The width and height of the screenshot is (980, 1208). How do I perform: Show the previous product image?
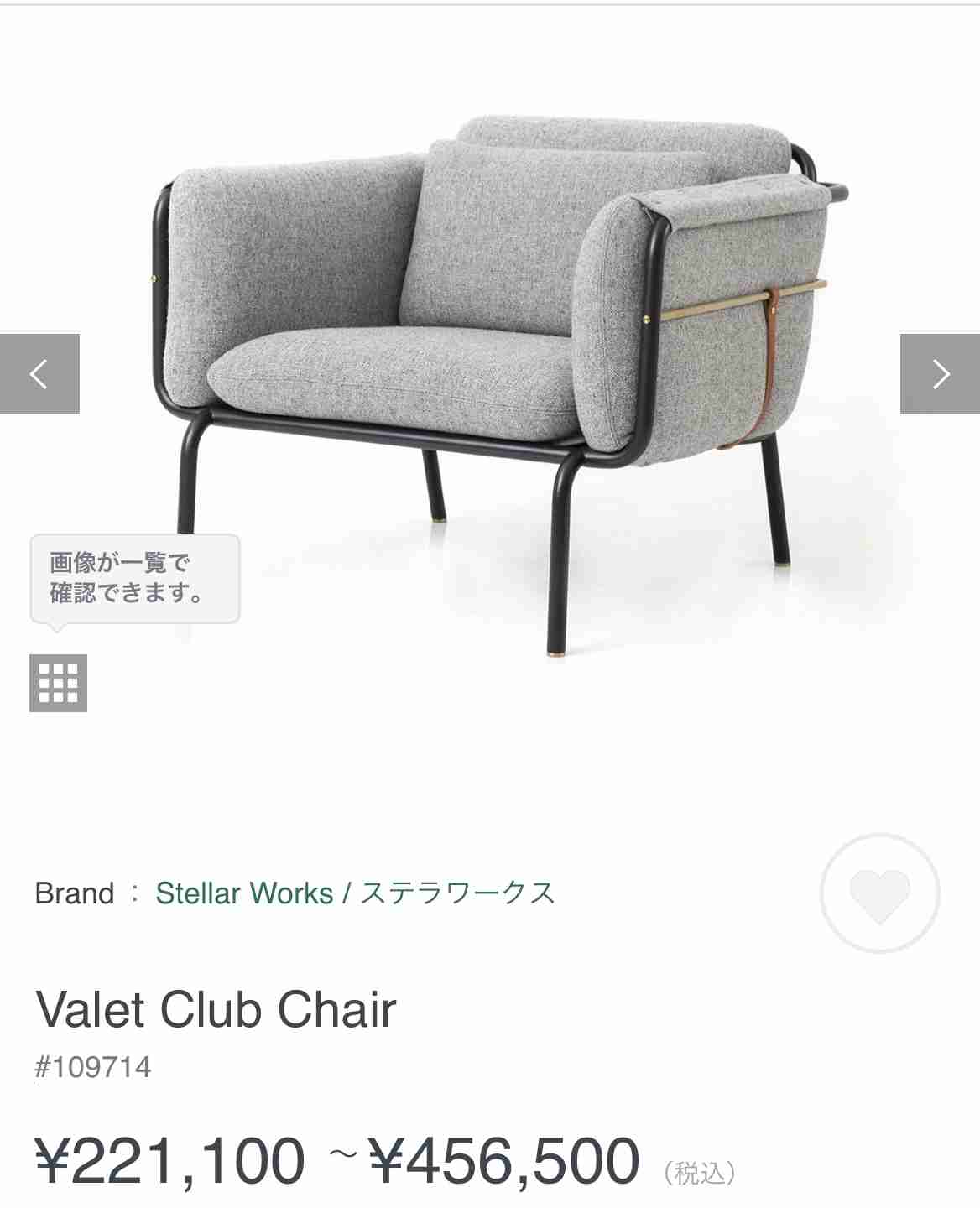click(38, 374)
